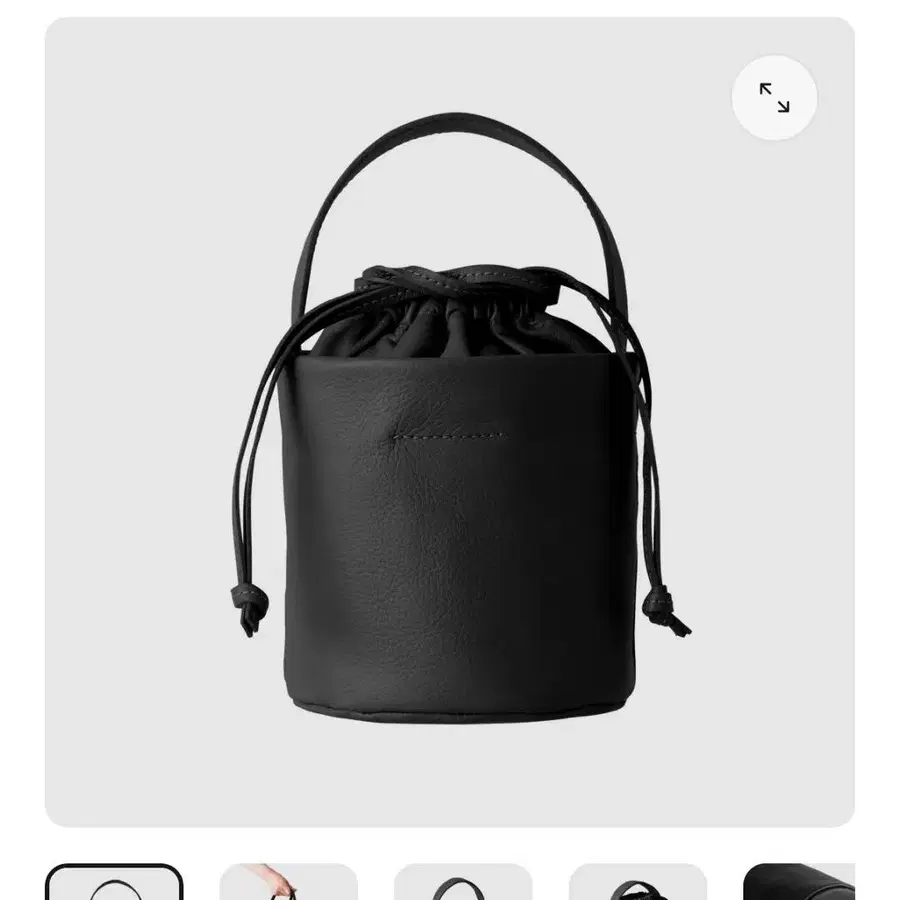Expand the bag photo to fullscreen
Viewport: 900px width, 900px height.
(x=774, y=98)
